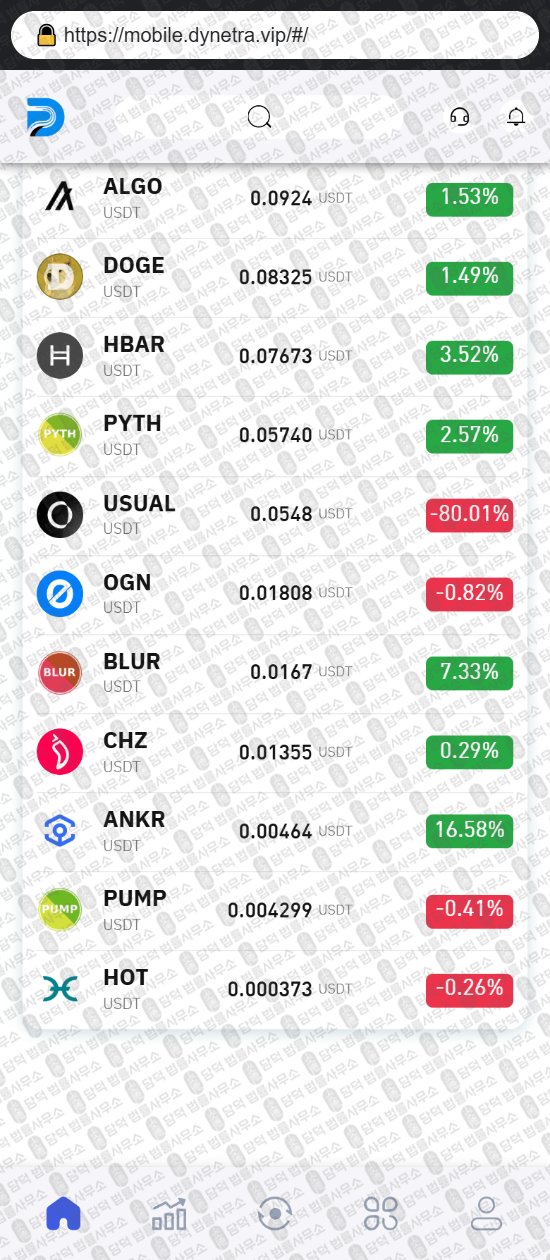Open the DOGE USDT pair
Image resolution: width=550 pixels, height=1260 pixels.
coord(275,277)
